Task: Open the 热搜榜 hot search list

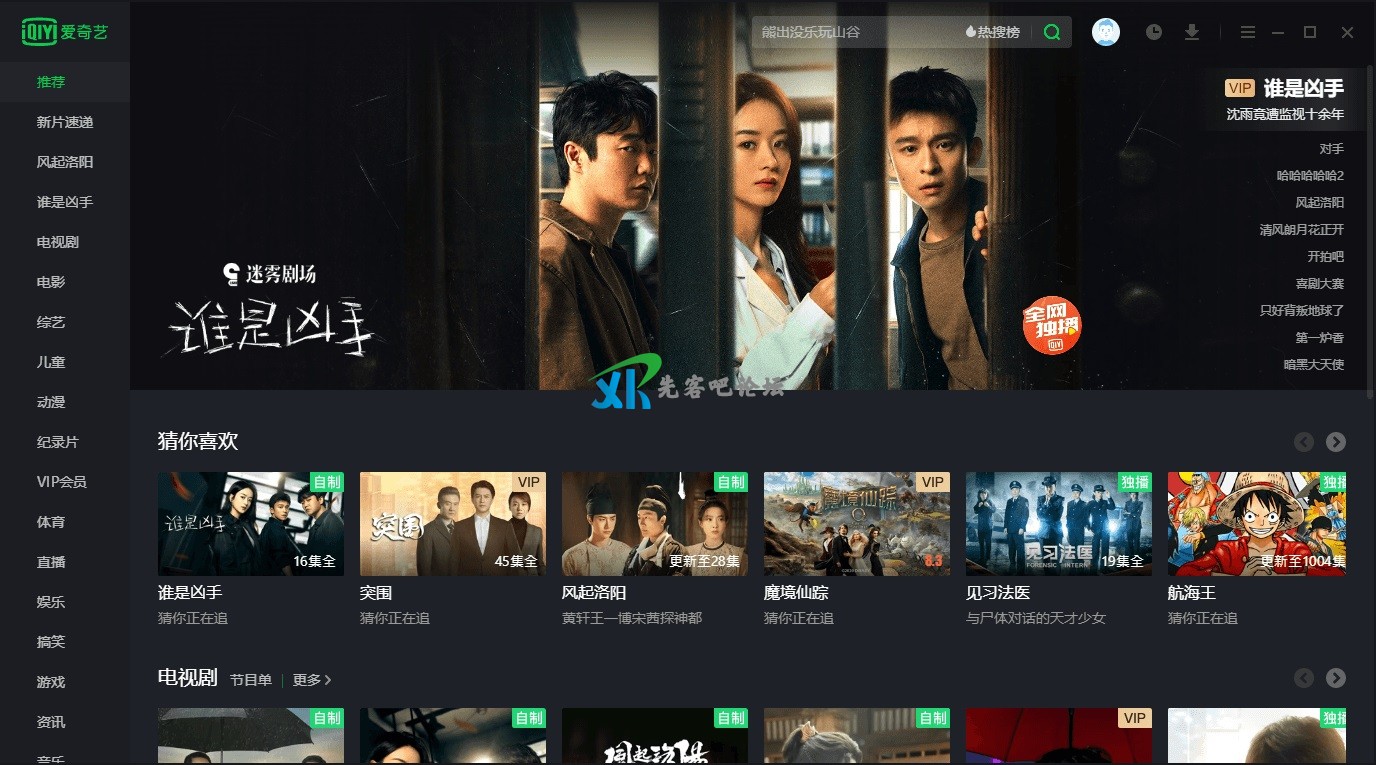Action: click(993, 32)
